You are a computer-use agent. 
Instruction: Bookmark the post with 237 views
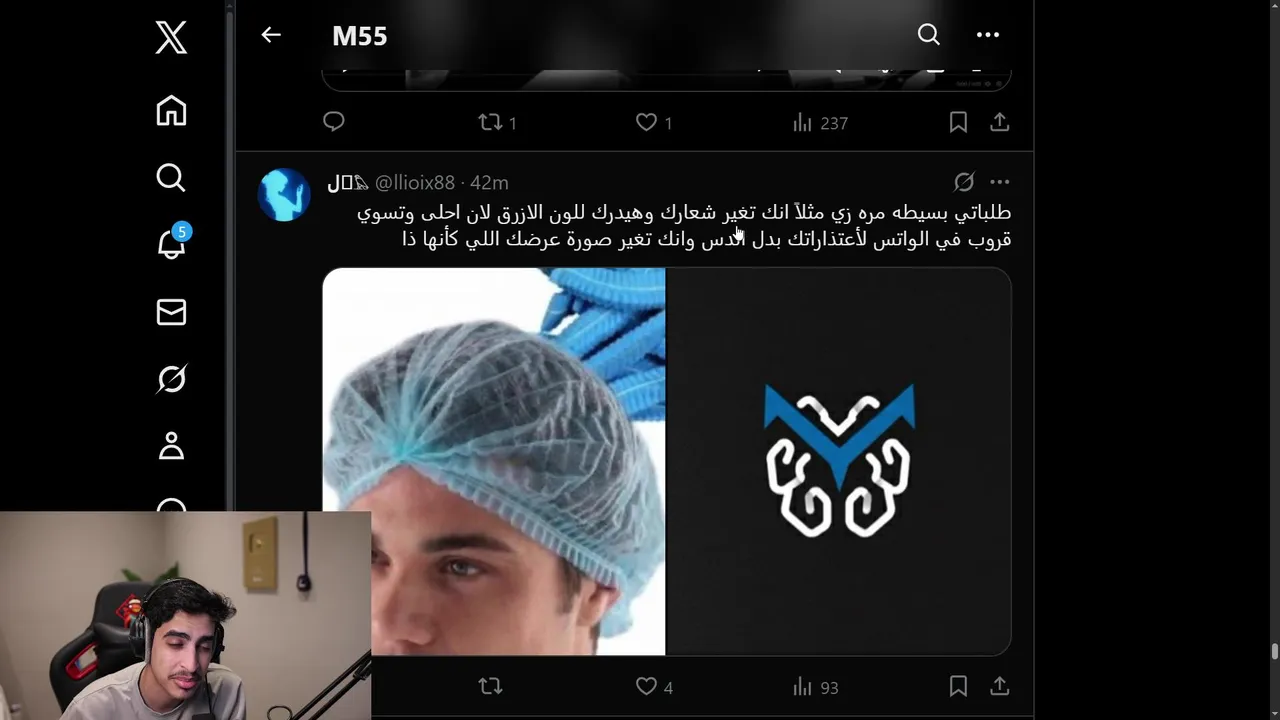(x=957, y=122)
